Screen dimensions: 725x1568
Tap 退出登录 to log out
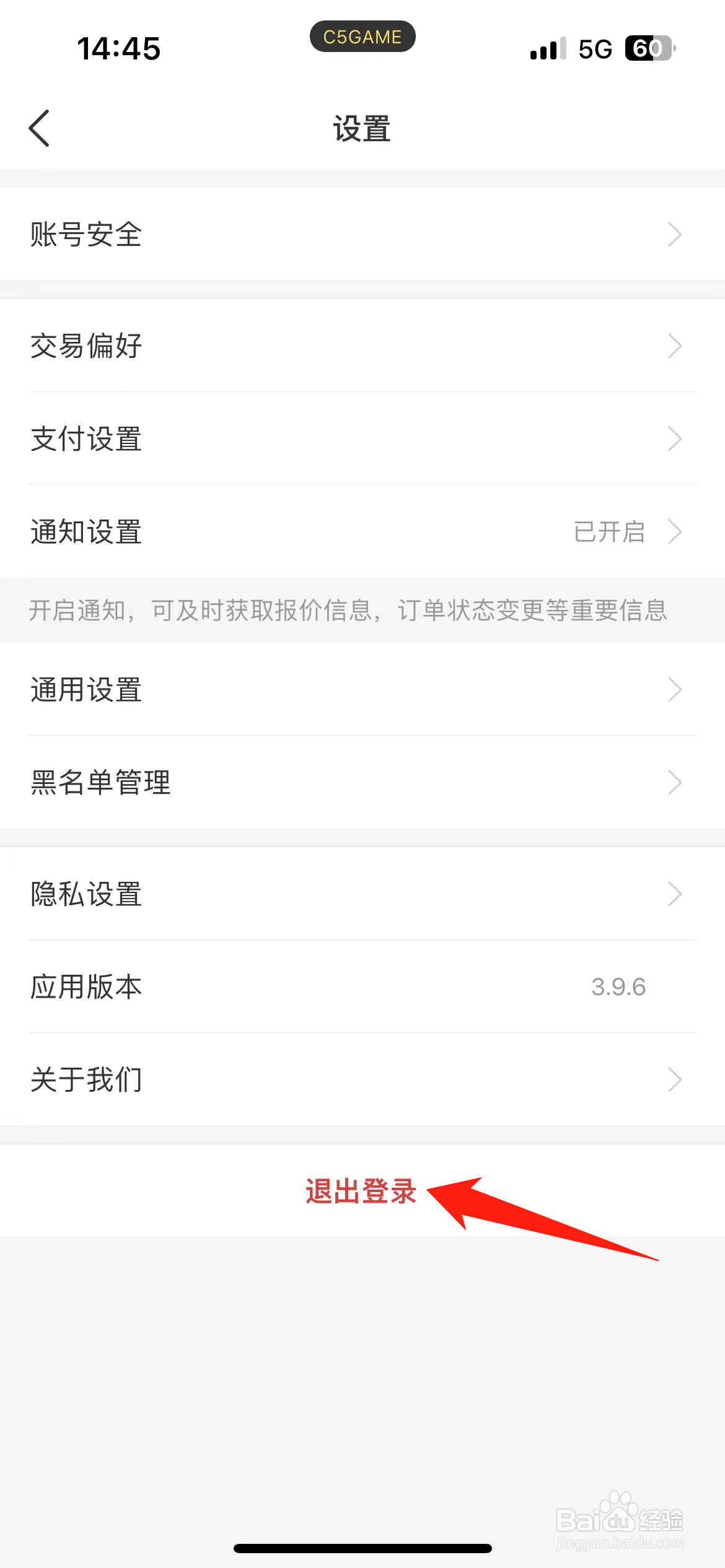tap(361, 1190)
